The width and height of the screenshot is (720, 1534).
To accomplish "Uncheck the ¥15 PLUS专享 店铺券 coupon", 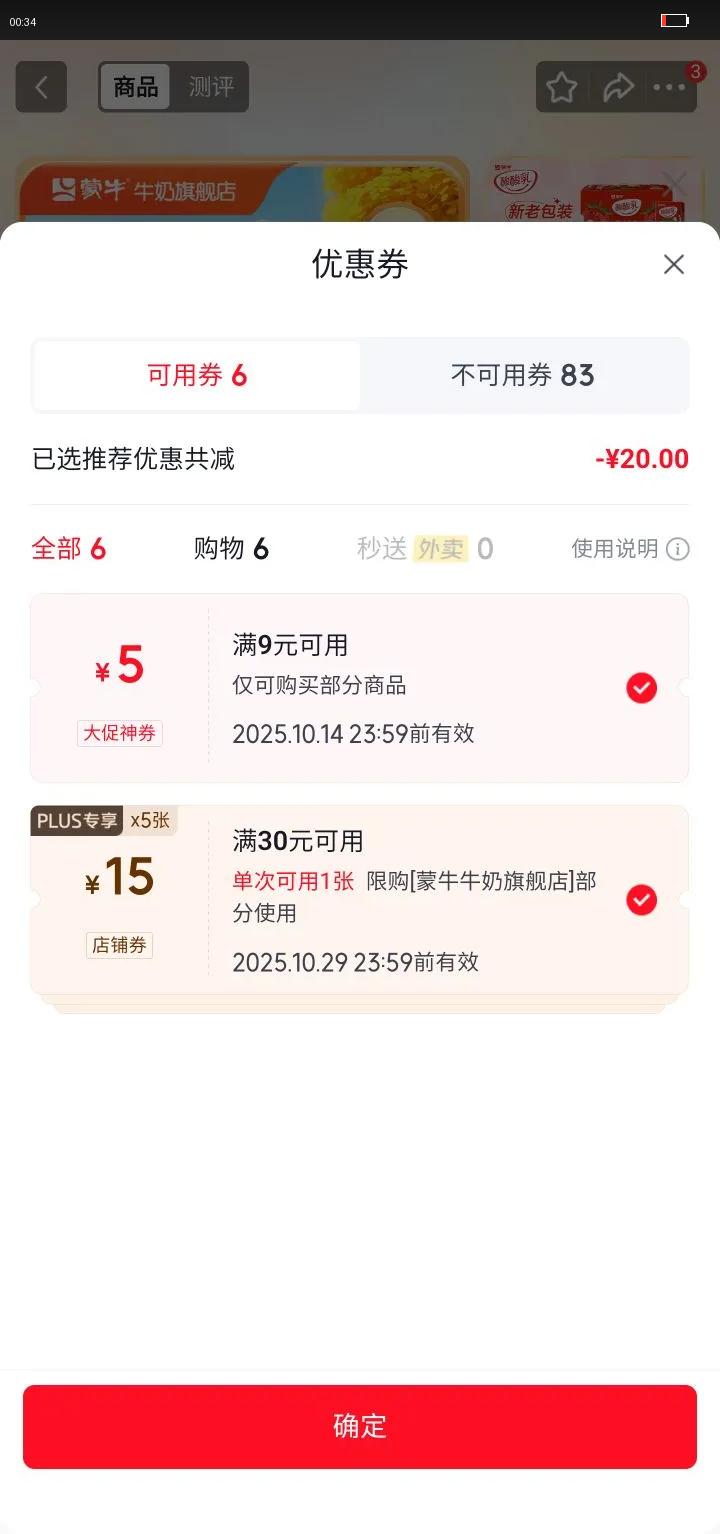I will pyautogui.click(x=641, y=900).
